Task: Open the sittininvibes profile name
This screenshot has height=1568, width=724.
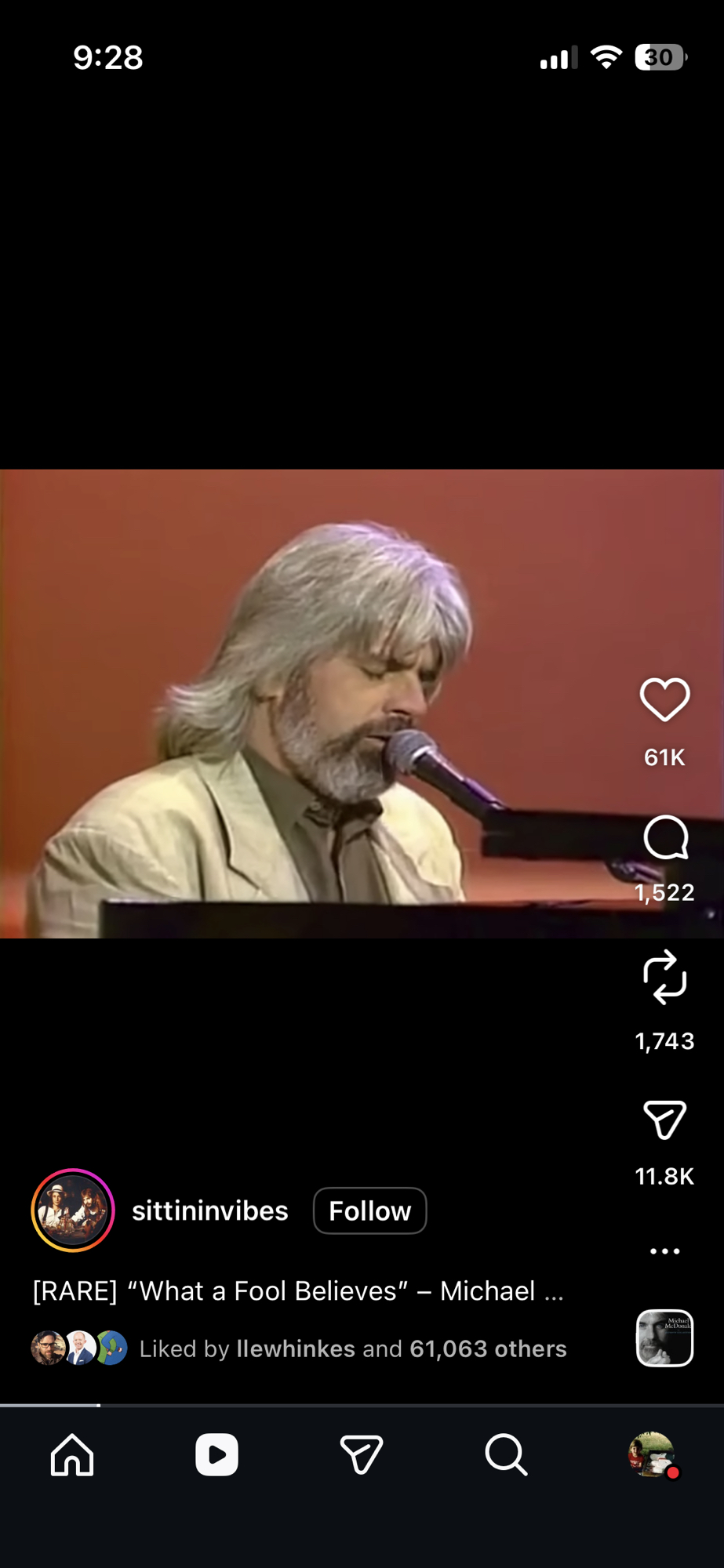Action: 209,1210
